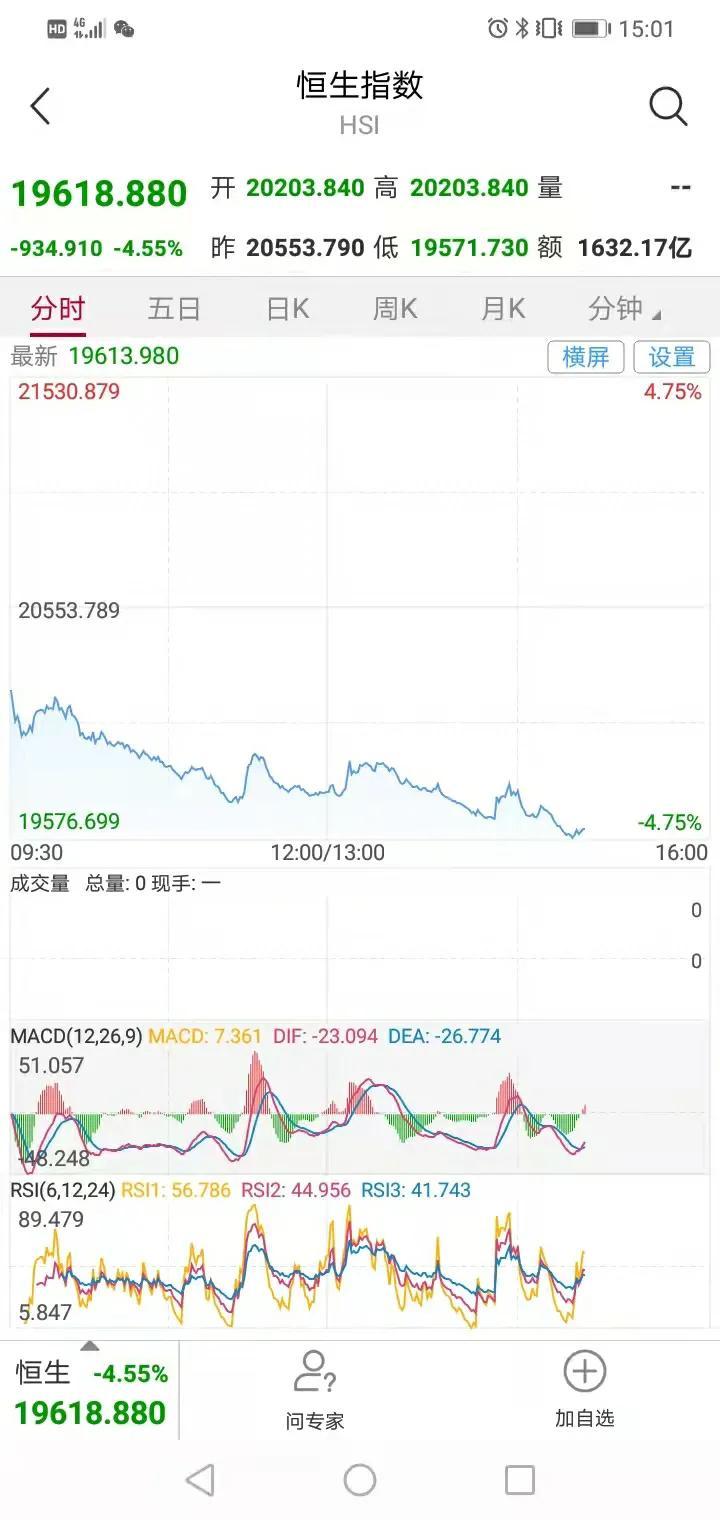Tap 问专家 to ask an expert
The width and height of the screenshot is (720, 1520).
[314, 1391]
